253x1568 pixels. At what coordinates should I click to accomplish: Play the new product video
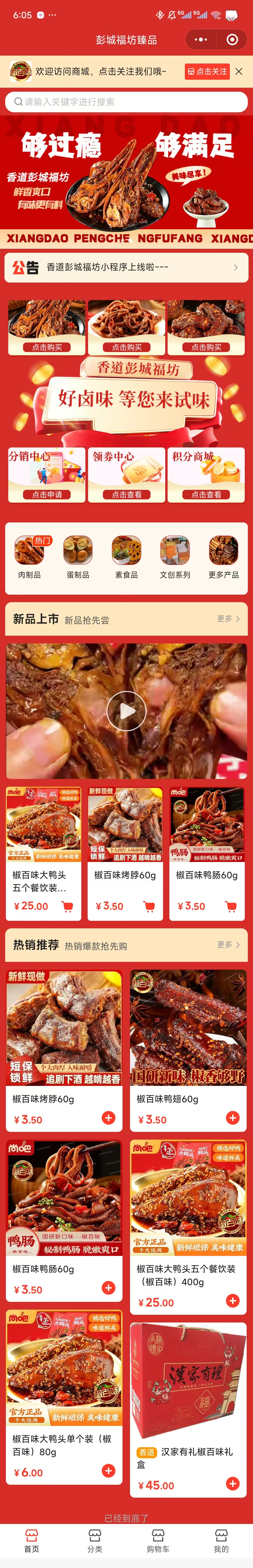click(126, 710)
